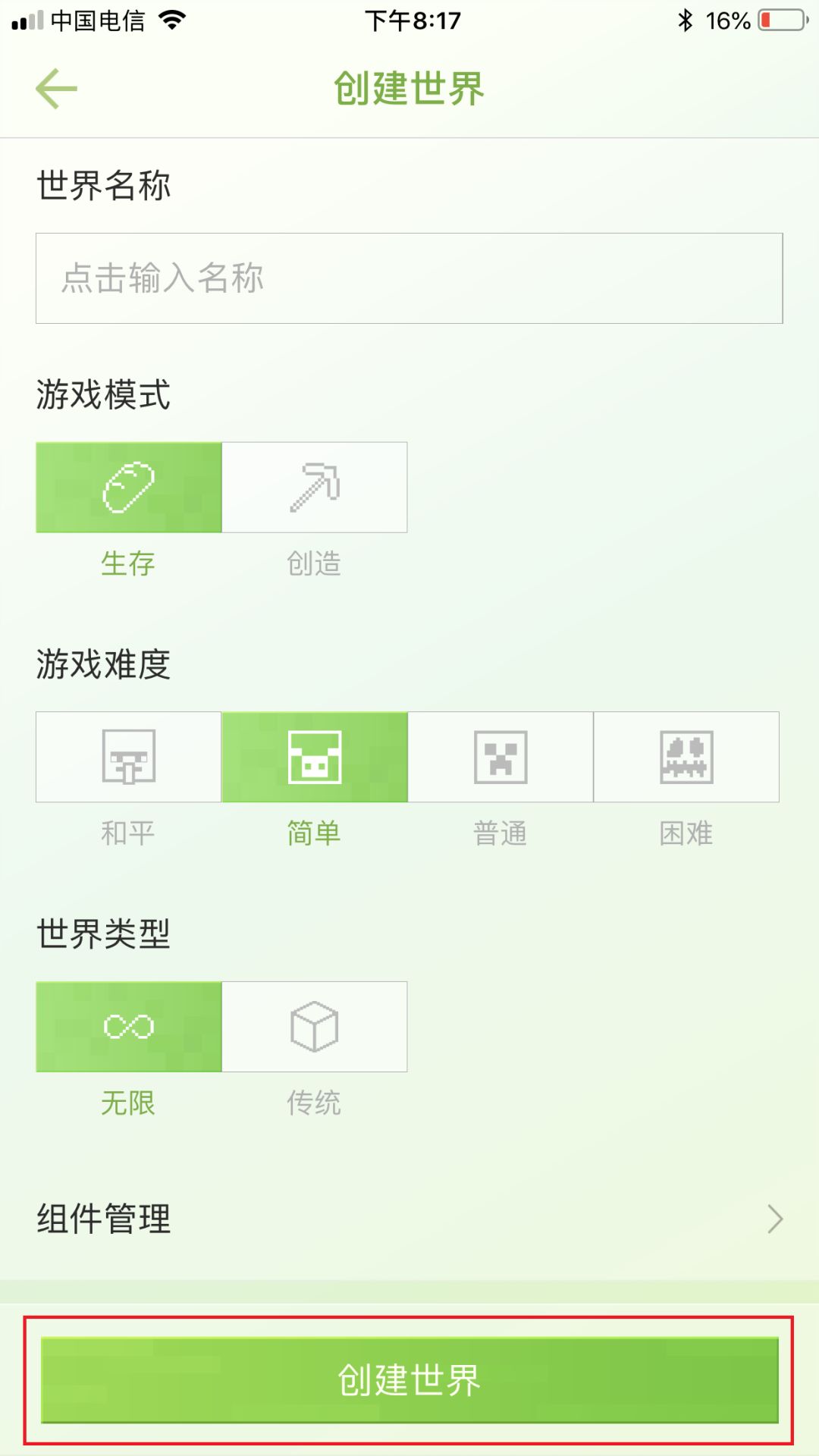
Task: Click the peaceful difficulty villager icon
Action: pos(127,758)
